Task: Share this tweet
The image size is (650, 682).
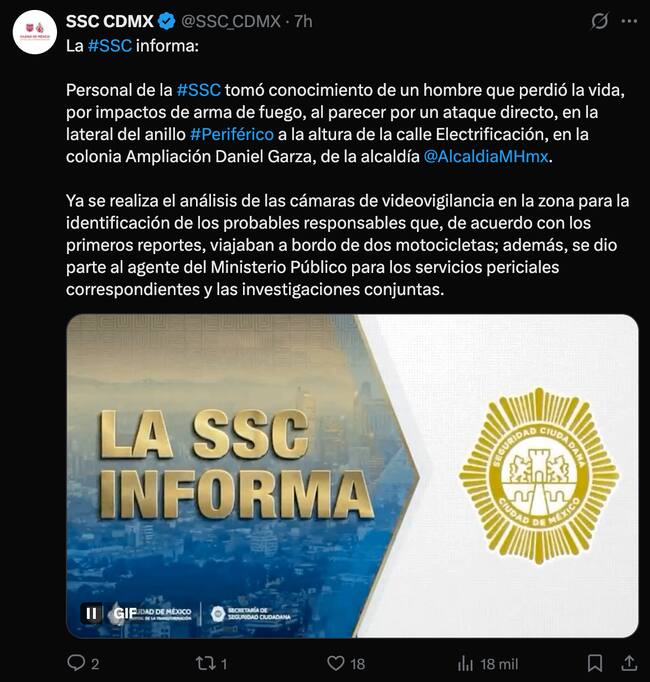Action: coord(630,663)
